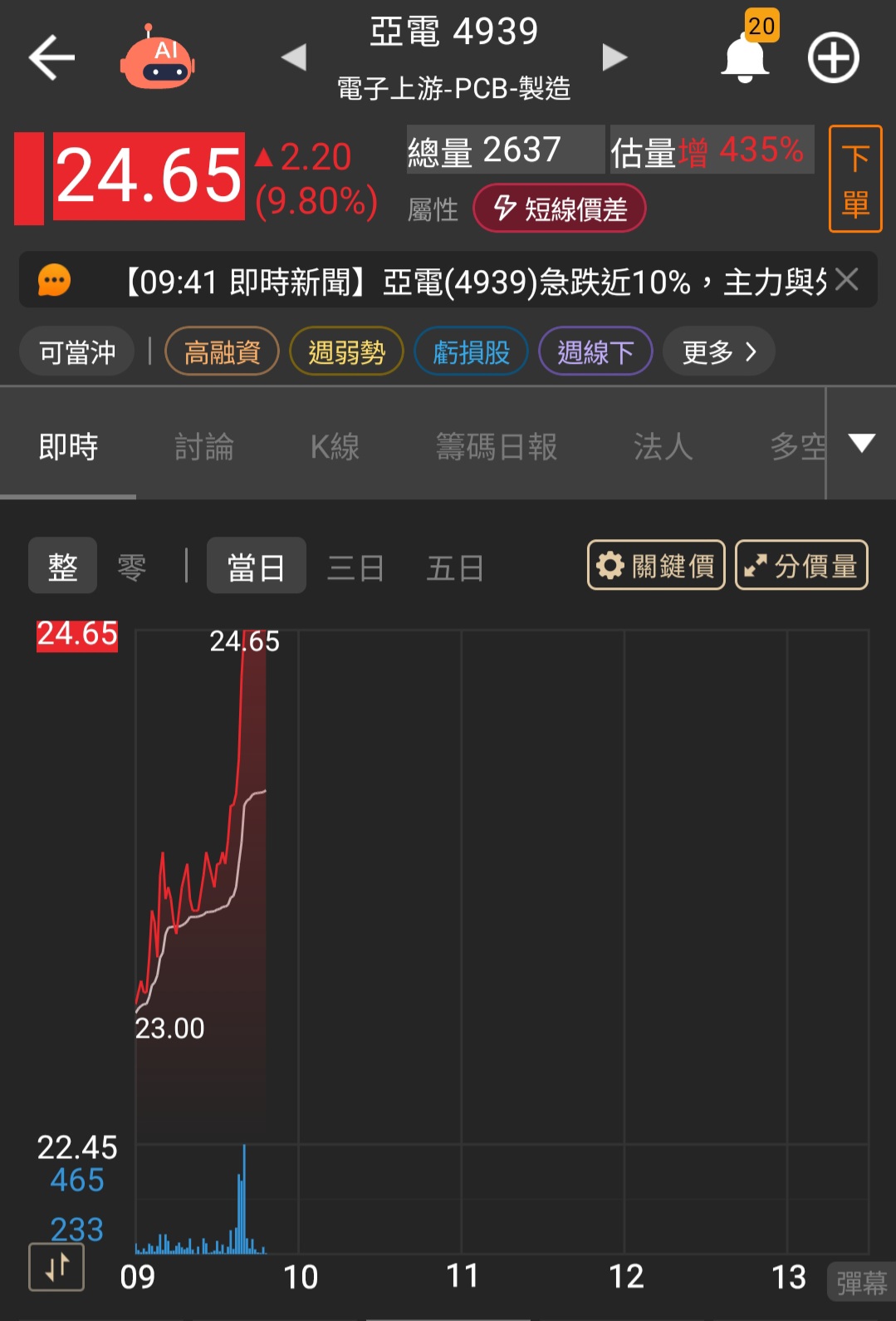Image resolution: width=896 pixels, height=1321 pixels.
Task: Open 更多 to see more stock tags
Action: (717, 351)
